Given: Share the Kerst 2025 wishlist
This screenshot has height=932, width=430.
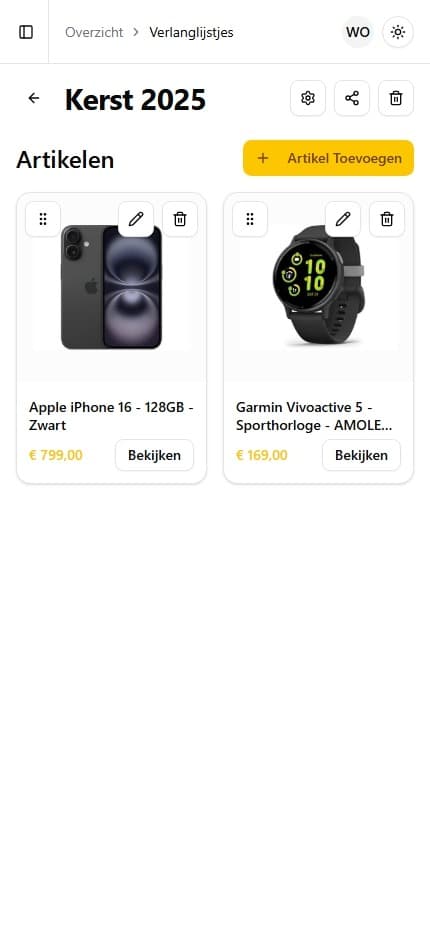Looking at the screenshot, I should pyautogui.click(x=352, y=98).
